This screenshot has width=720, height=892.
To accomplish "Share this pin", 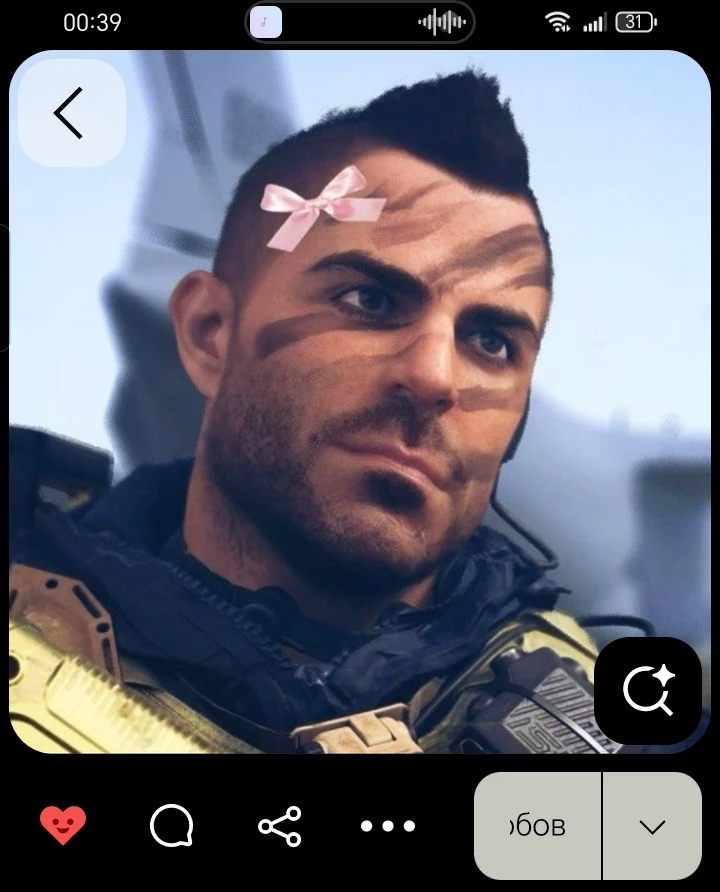I will tap(280, 826).
